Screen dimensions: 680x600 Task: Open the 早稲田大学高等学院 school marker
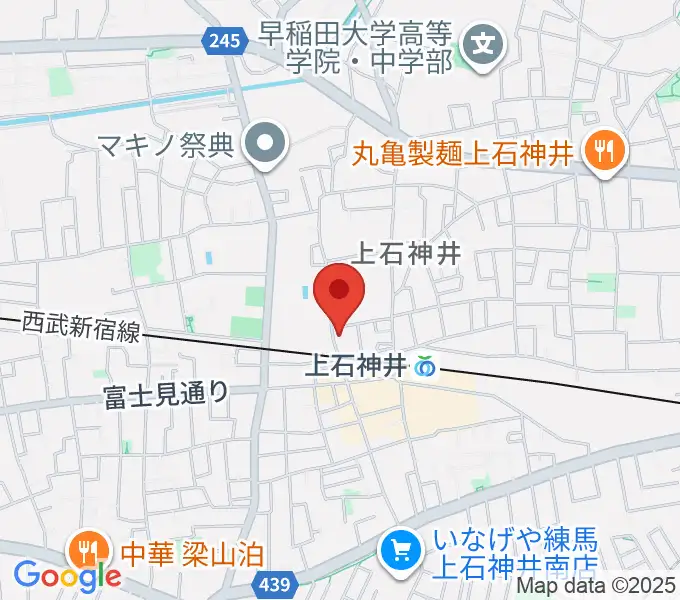point(485,44)
